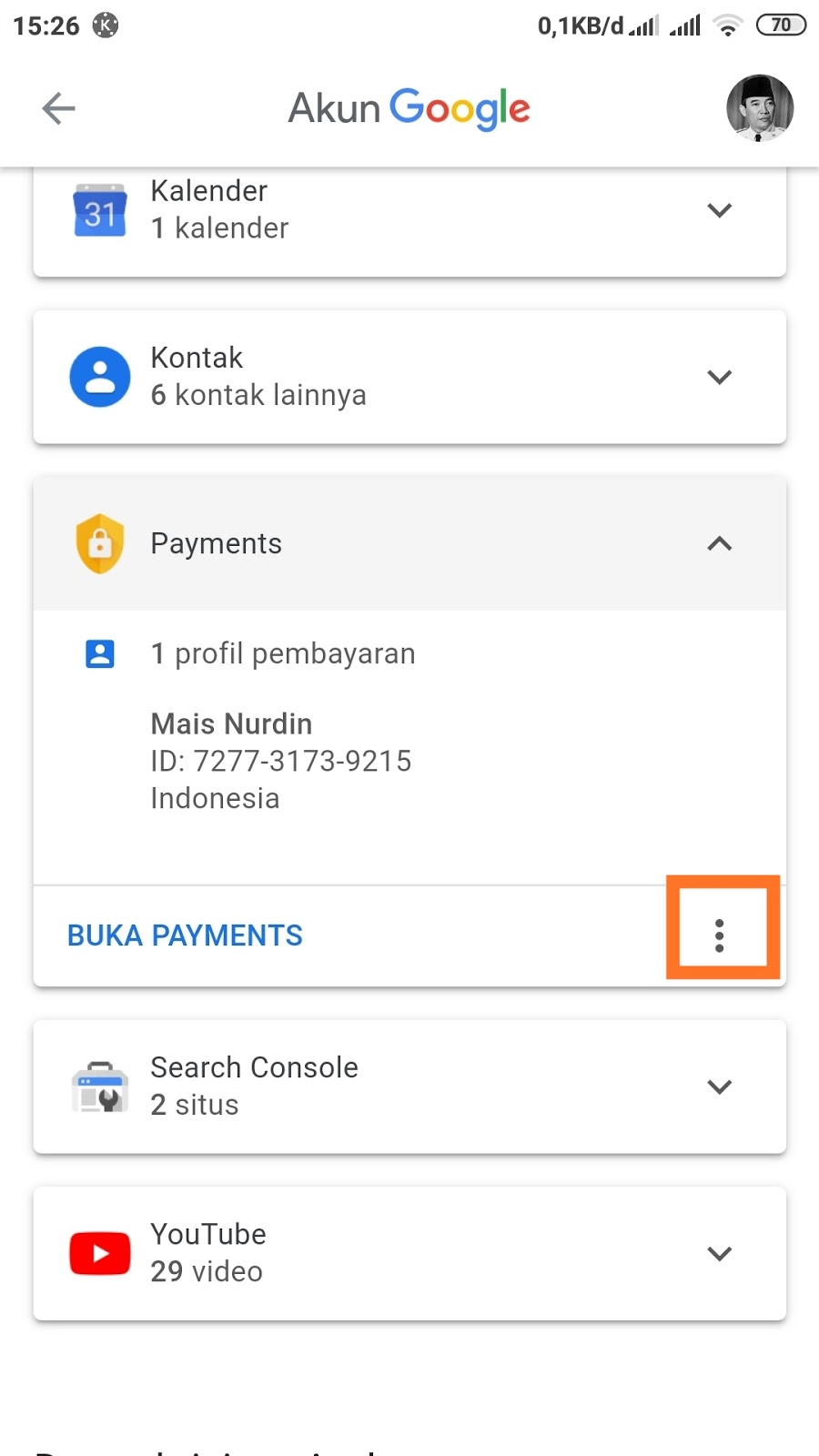
Task: Click the YouTube play icon
Action: point(99,1253)
